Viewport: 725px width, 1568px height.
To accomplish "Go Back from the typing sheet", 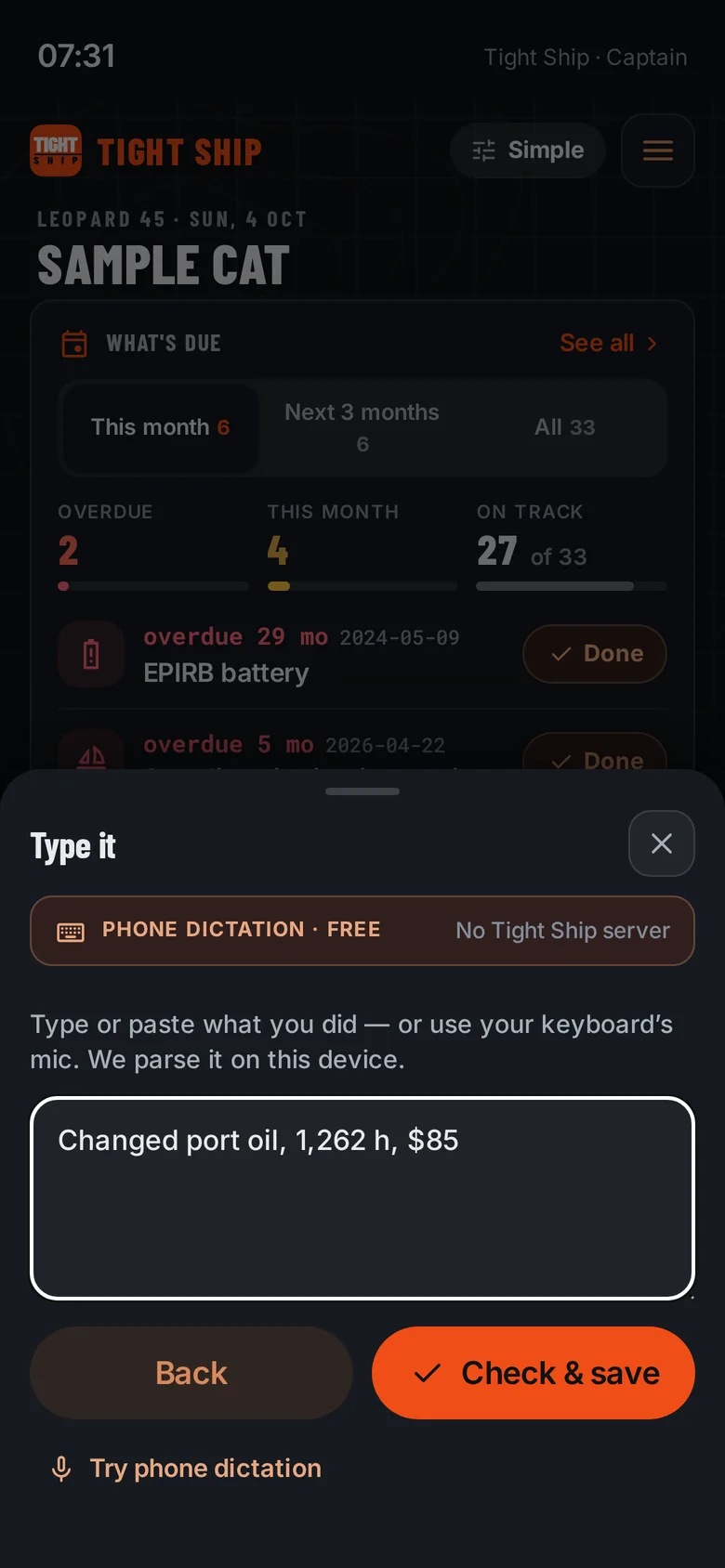I will [x=191, y=1373].
